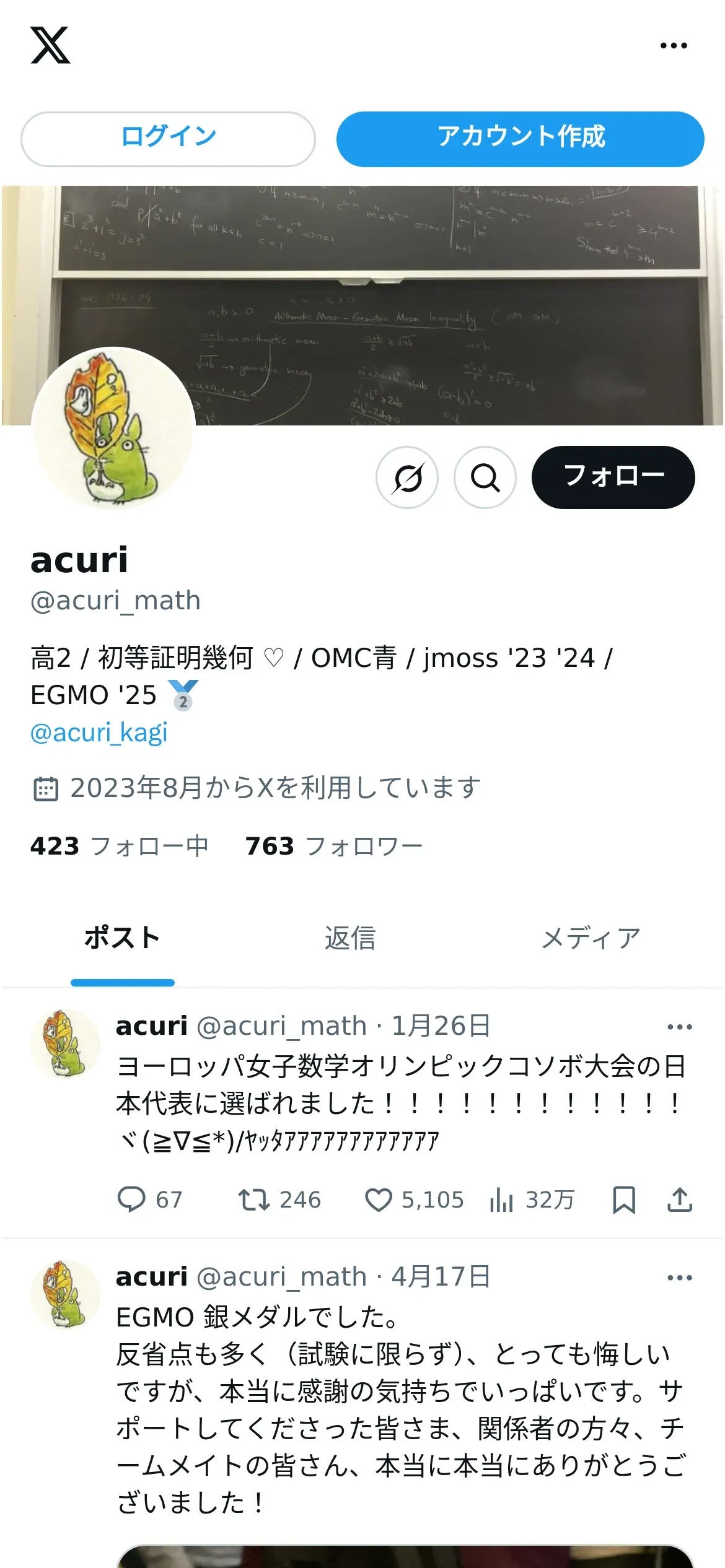Open the Grok icon beside search

tap(407, 477)
